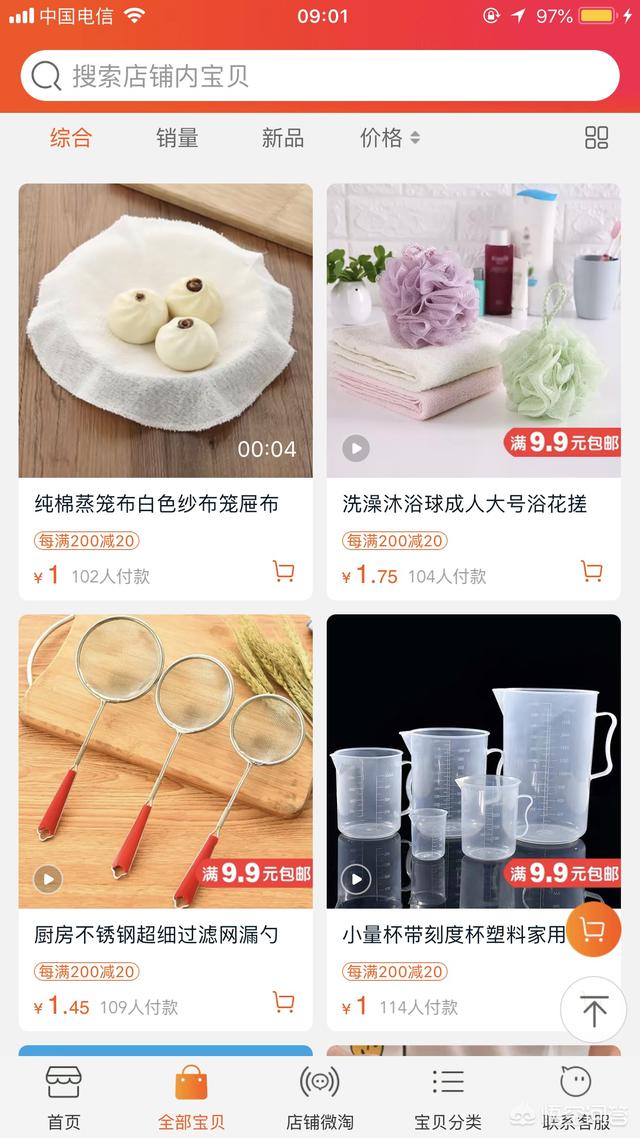Add 厨房不锈钢过滤网漏勺 to the cart

(284, 1003)
